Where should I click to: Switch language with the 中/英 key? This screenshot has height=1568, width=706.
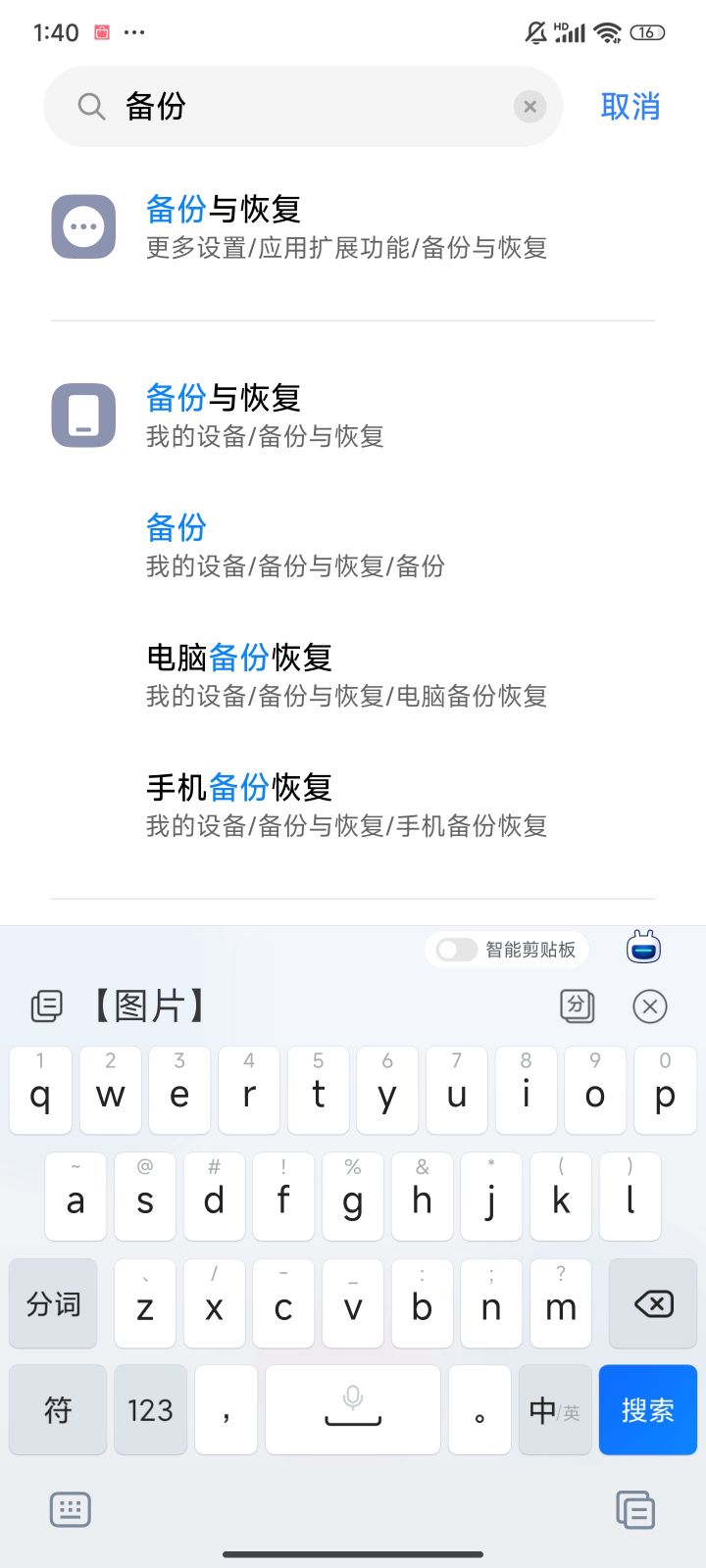[555, 1409]
